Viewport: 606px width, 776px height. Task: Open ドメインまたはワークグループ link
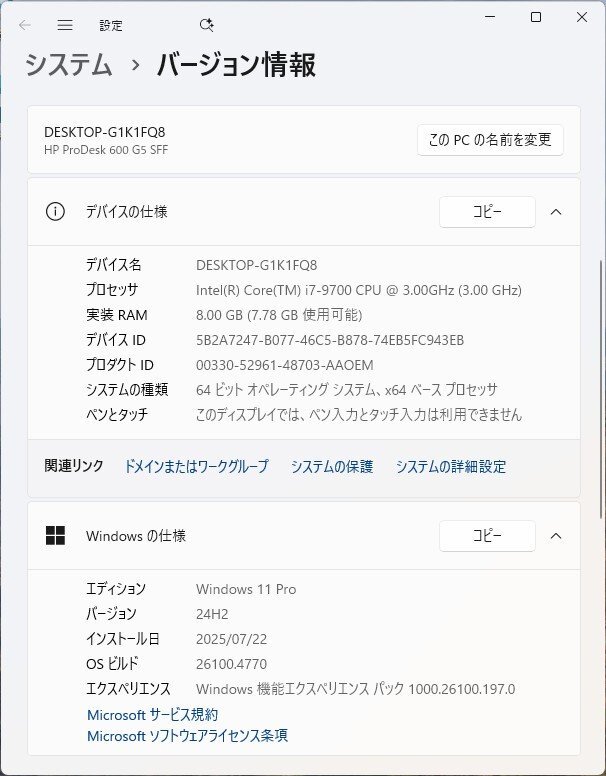pyautogui.click(x=196, y=467)
